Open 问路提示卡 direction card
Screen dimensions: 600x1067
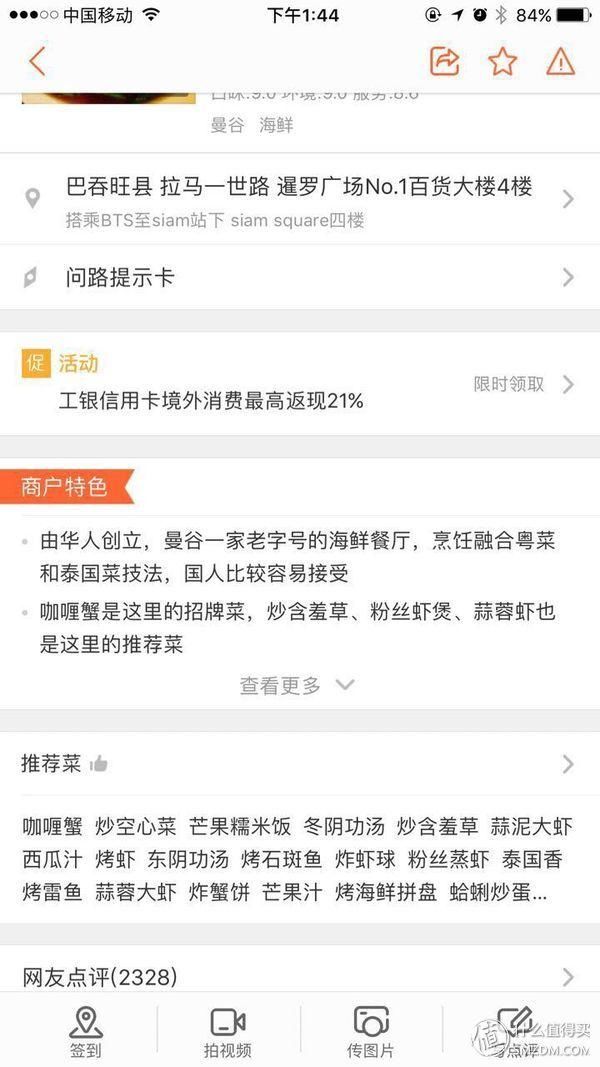tap(300, 277)
